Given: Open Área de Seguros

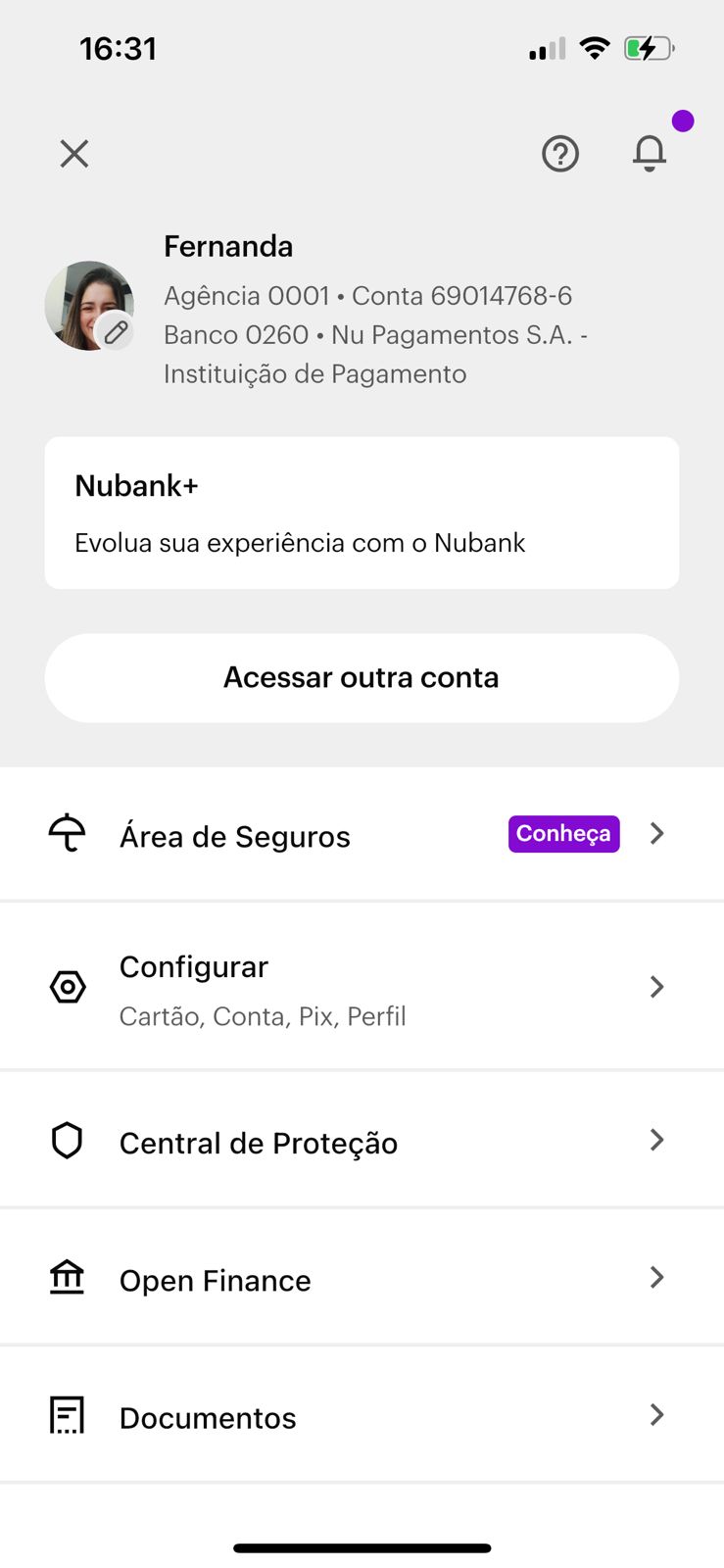Looking at the screenshot, I should click(362, 835).
